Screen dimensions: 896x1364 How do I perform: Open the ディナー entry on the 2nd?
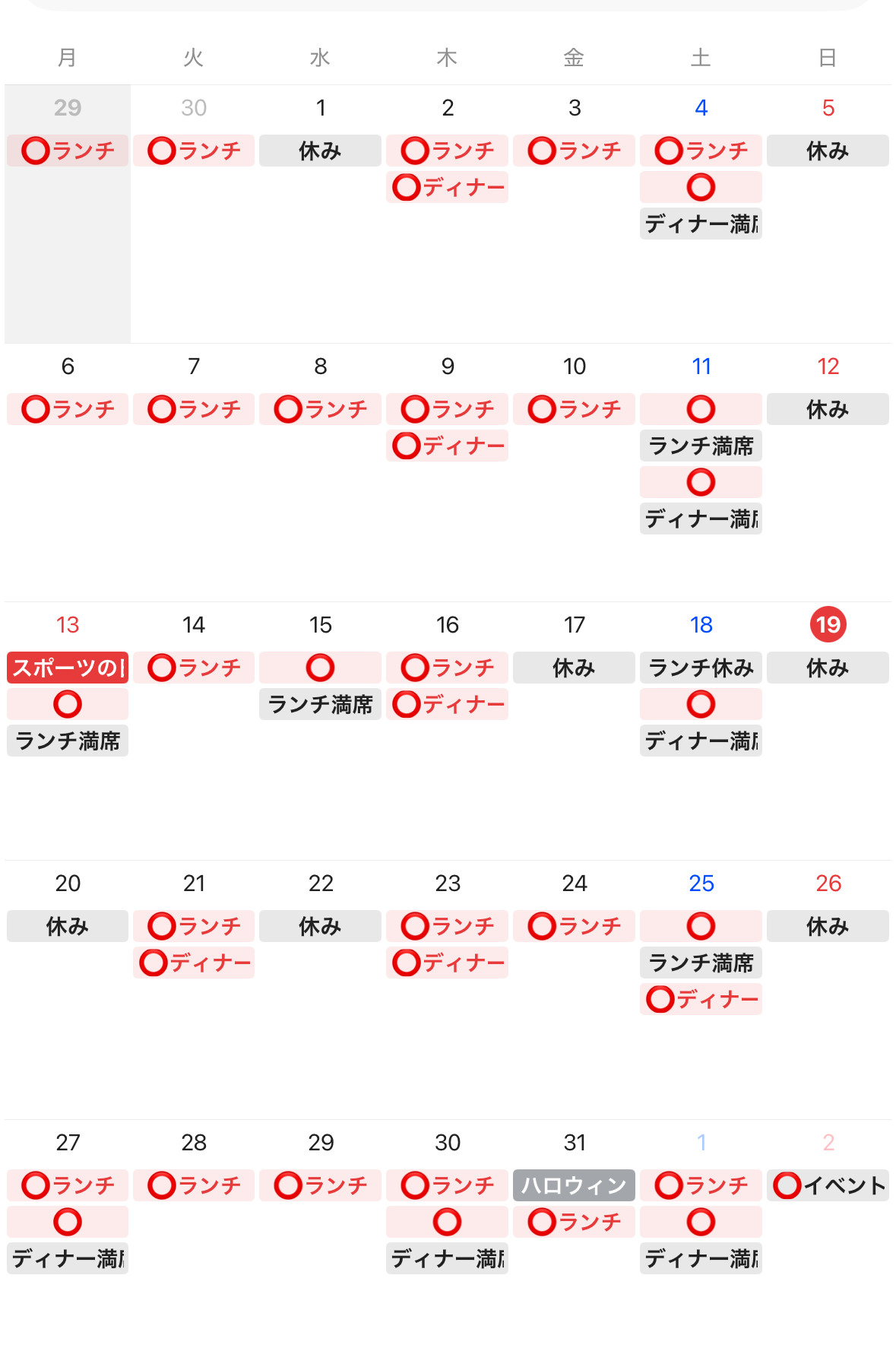(447, 187)
